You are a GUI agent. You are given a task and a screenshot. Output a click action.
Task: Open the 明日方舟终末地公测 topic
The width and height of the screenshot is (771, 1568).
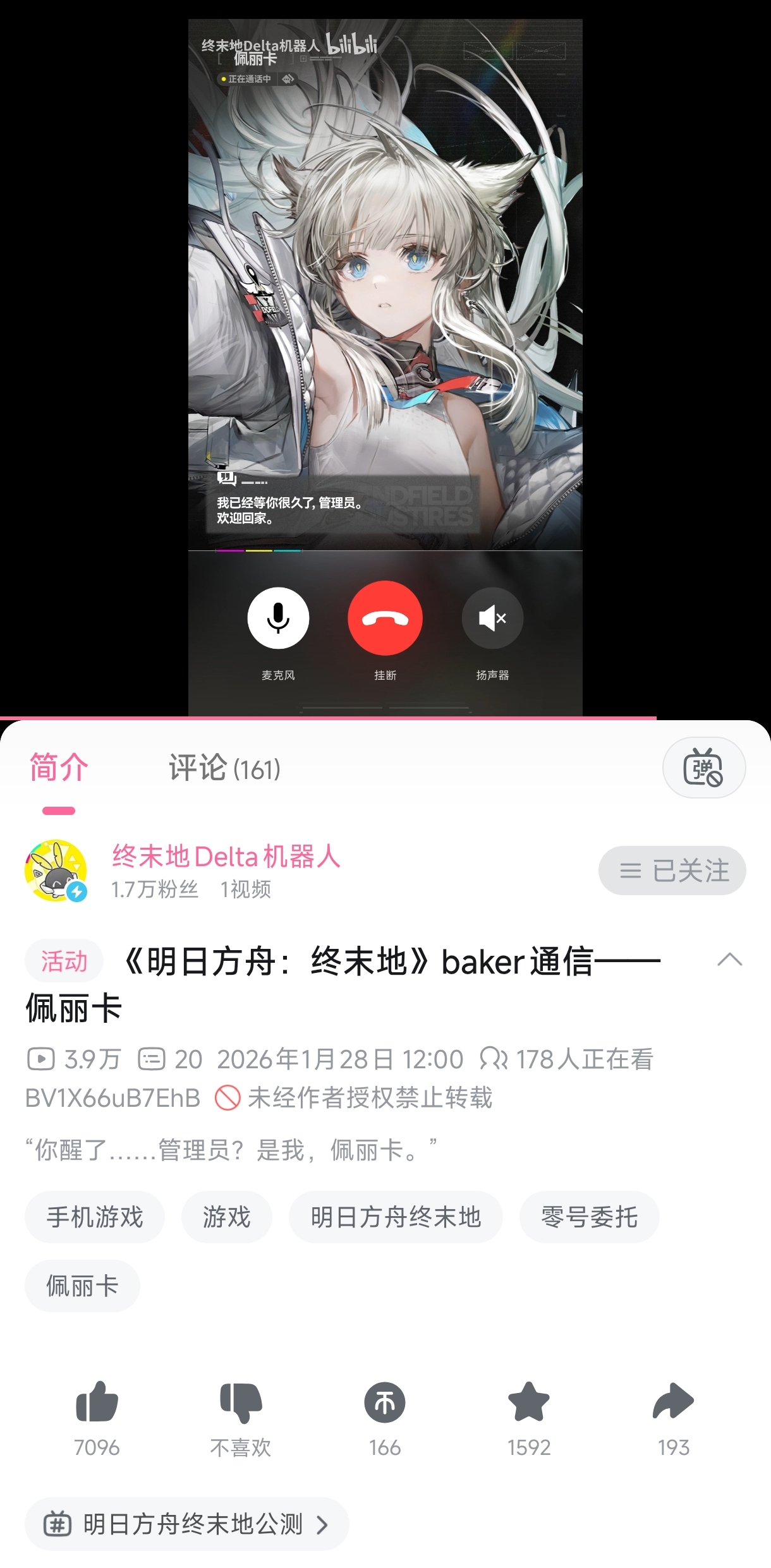(186, 1524)
